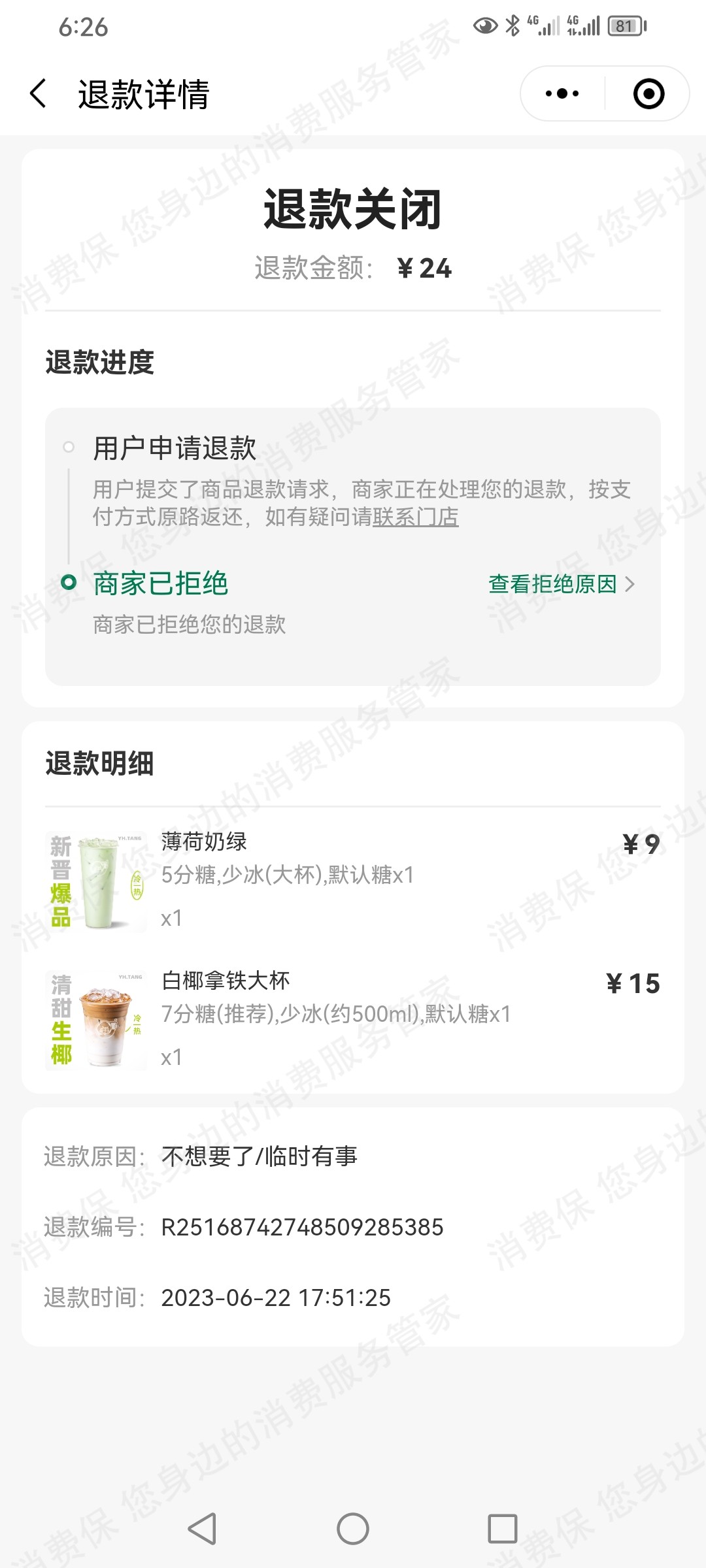
Task: Tap the 联系门店 link
Action: [416, 517]
